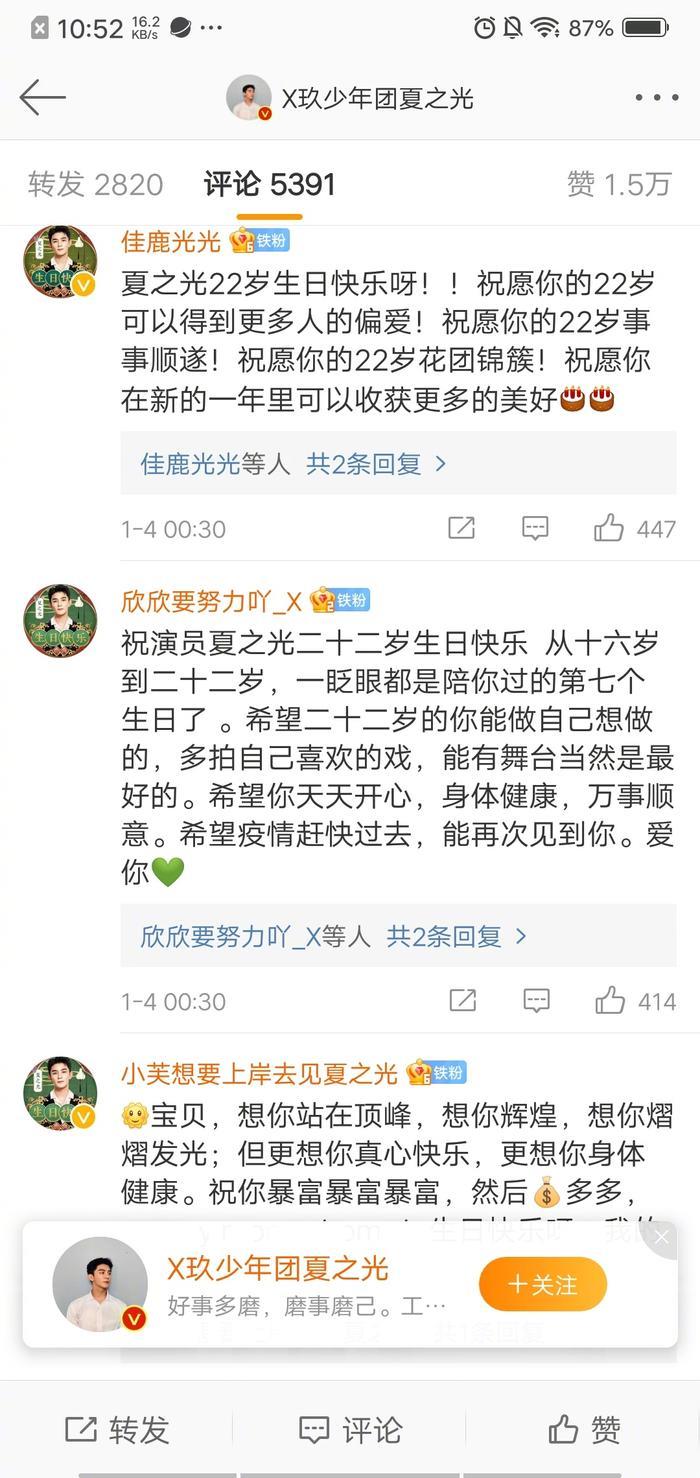Switch to the 转发 2820 tab
Image resolution: width=700 pixels, height=1478 pixels.
[x=95, y=184]
